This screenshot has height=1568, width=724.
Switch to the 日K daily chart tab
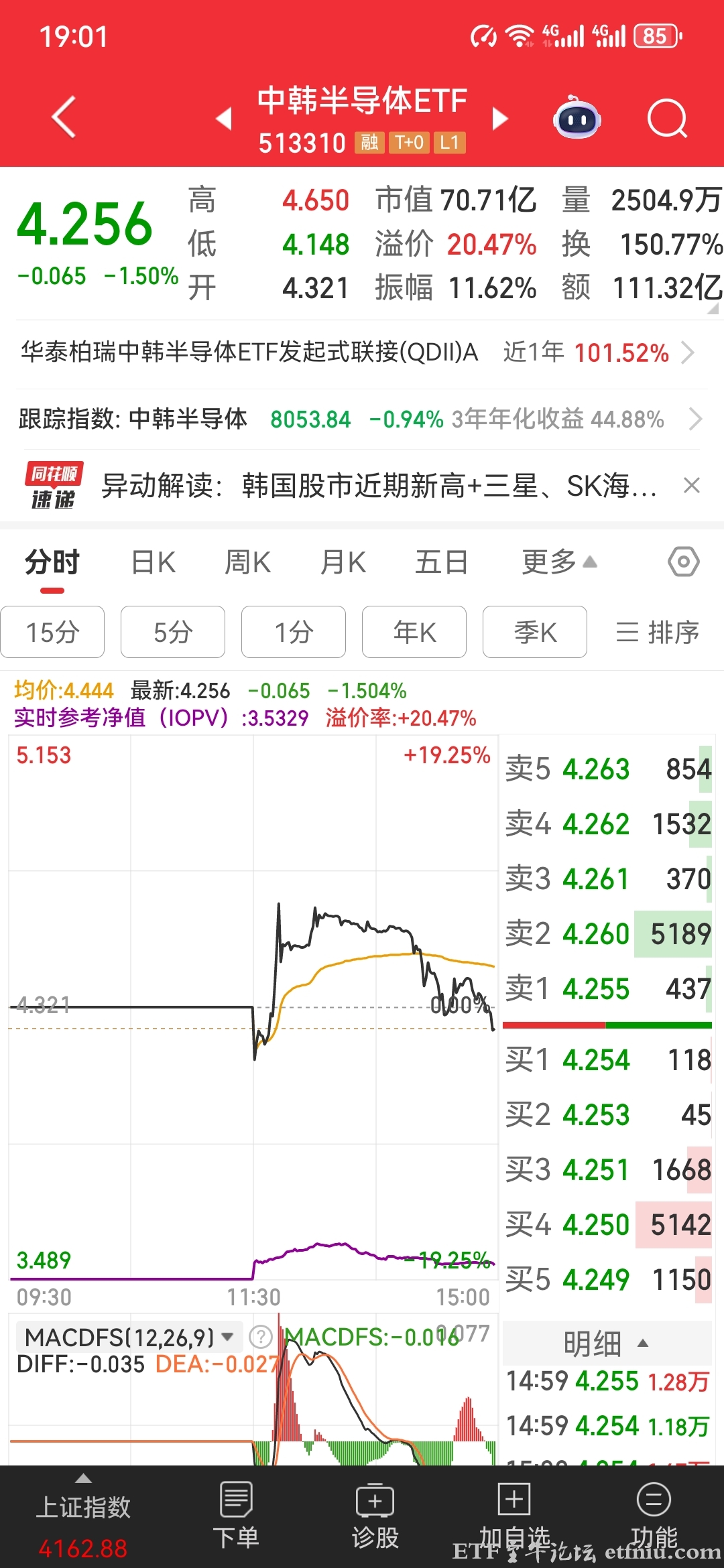(x=153, y=563)
